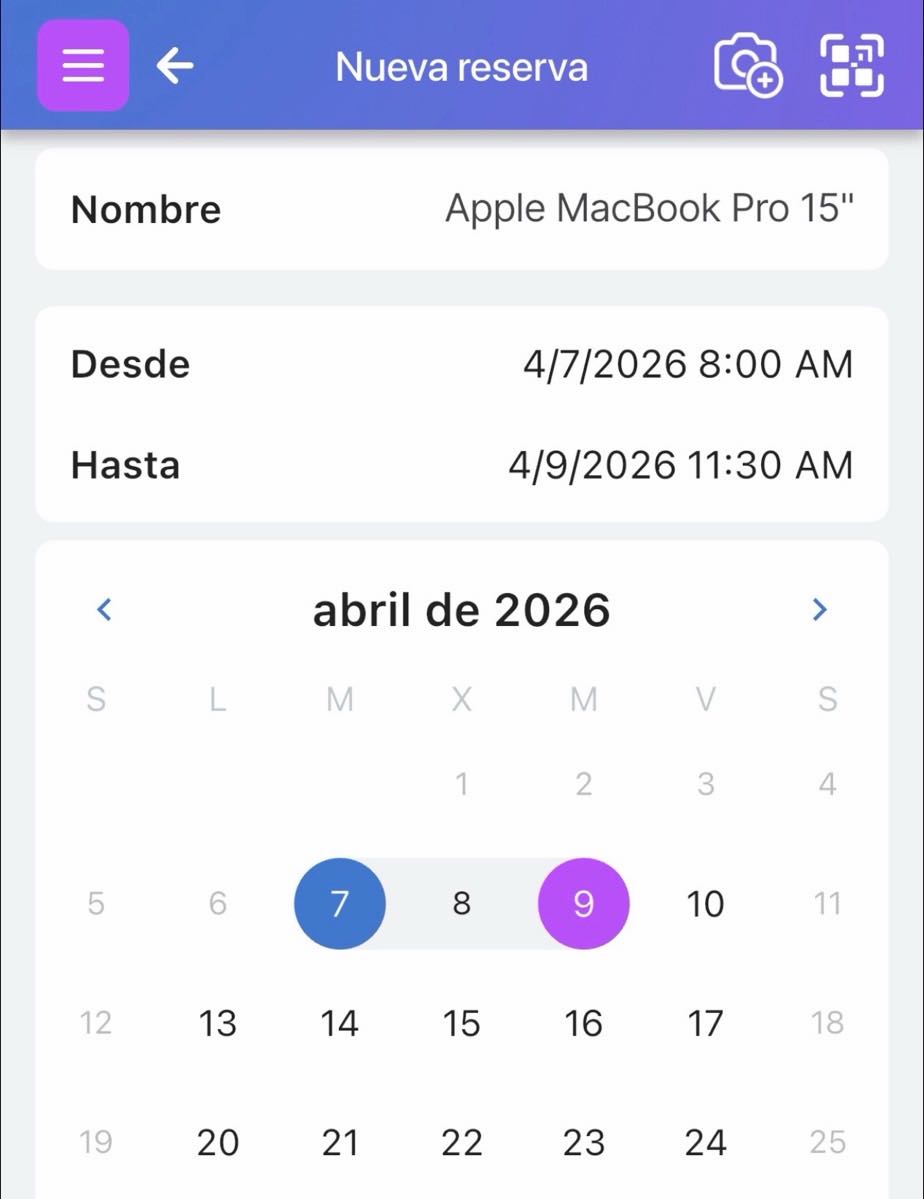Navigate to the previous month with left chevron
Image resolution: width=924 pixels, height=1199 pixels.
(x=102, y=609)
